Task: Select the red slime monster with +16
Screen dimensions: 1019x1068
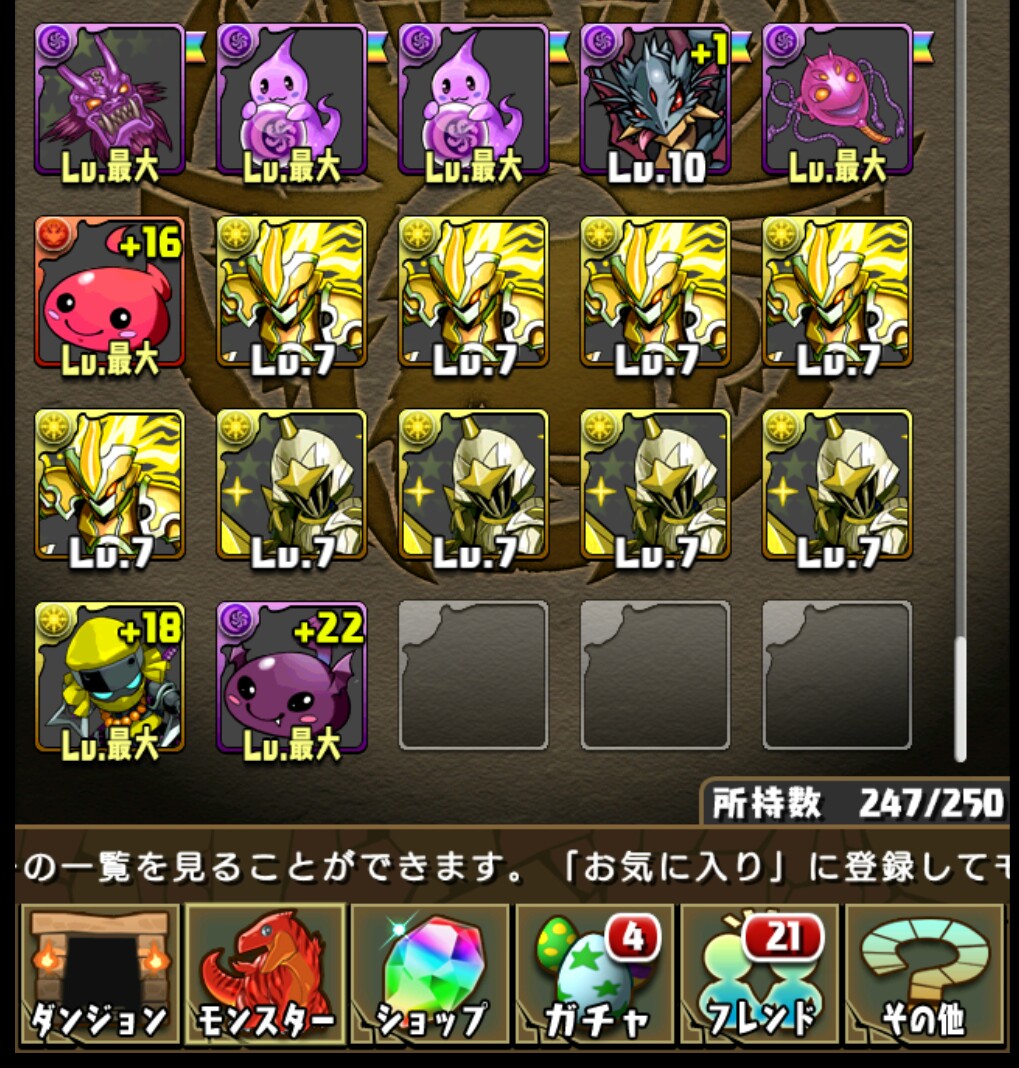Action: coord(110,292)
